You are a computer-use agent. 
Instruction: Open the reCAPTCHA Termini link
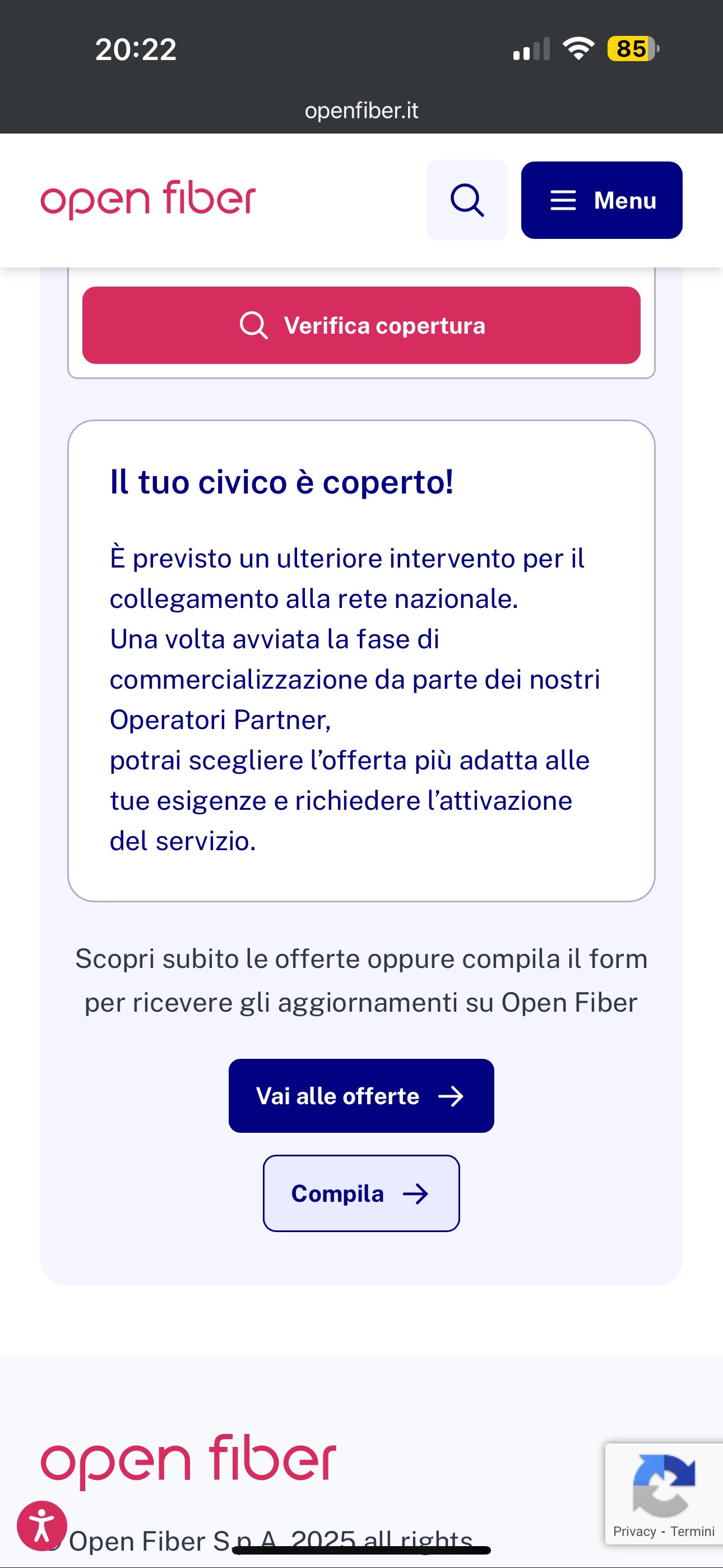pos(692,1532)
